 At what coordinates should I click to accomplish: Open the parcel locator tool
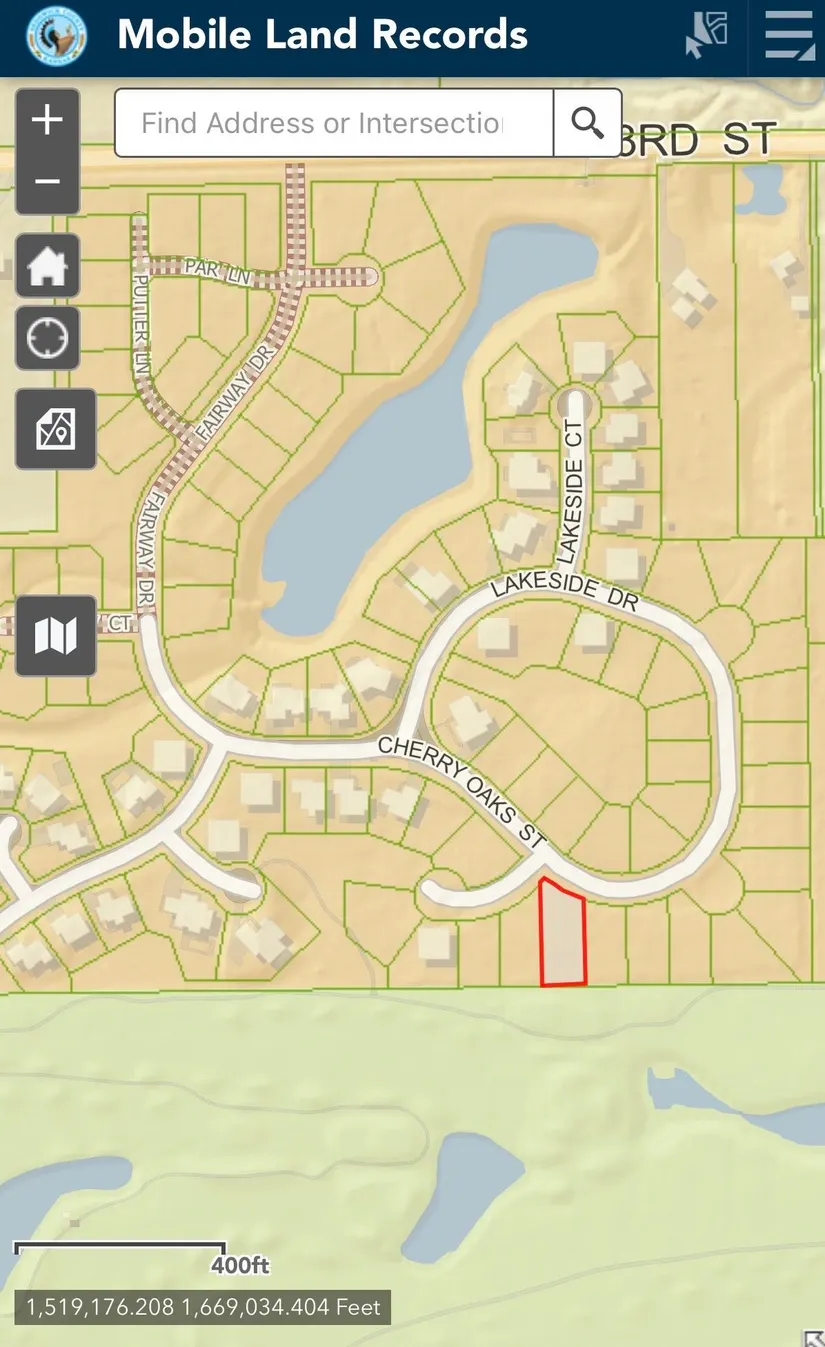(56, 429)
